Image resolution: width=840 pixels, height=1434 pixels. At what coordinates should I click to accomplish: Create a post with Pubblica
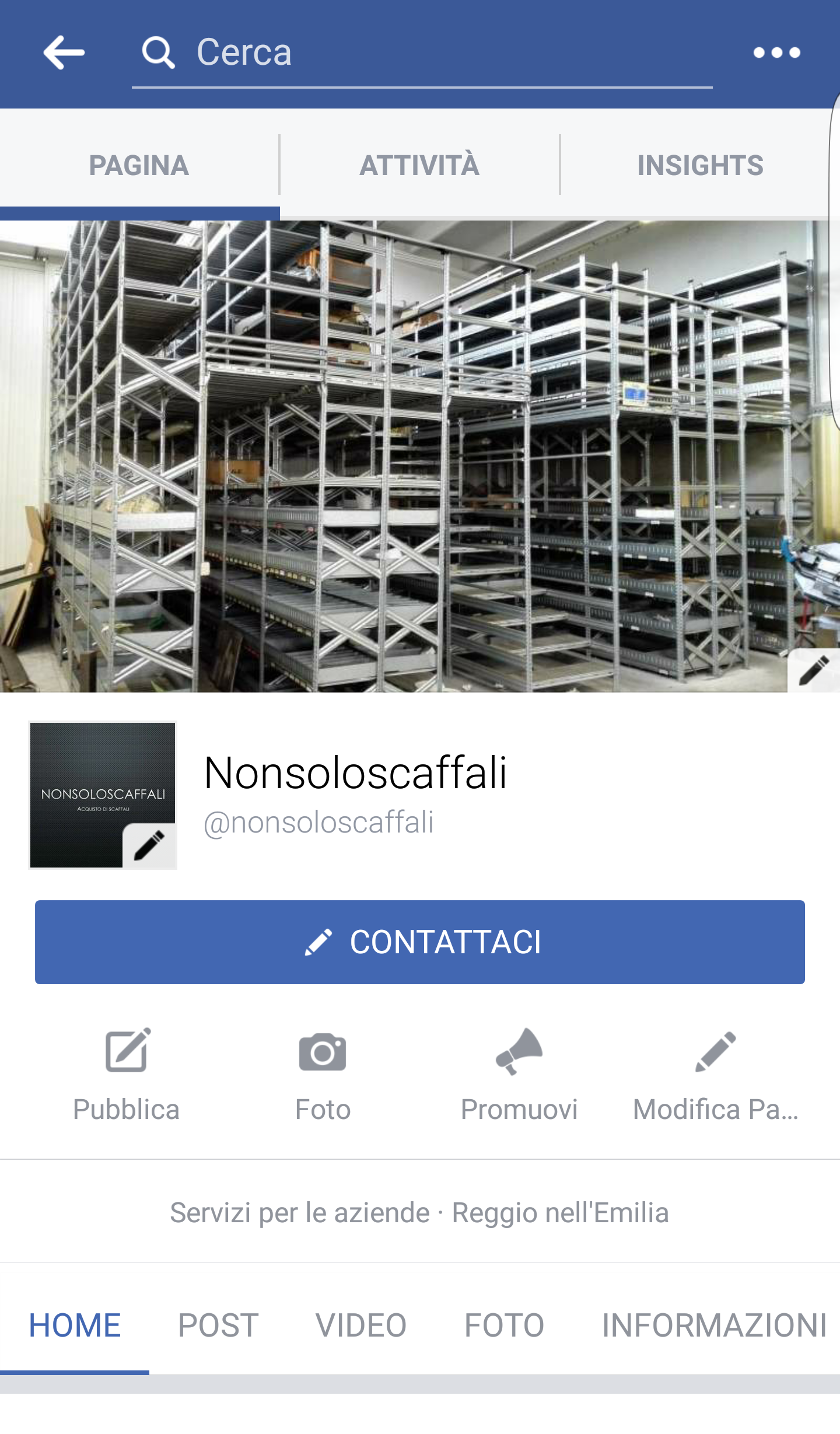coord(127,1075)
